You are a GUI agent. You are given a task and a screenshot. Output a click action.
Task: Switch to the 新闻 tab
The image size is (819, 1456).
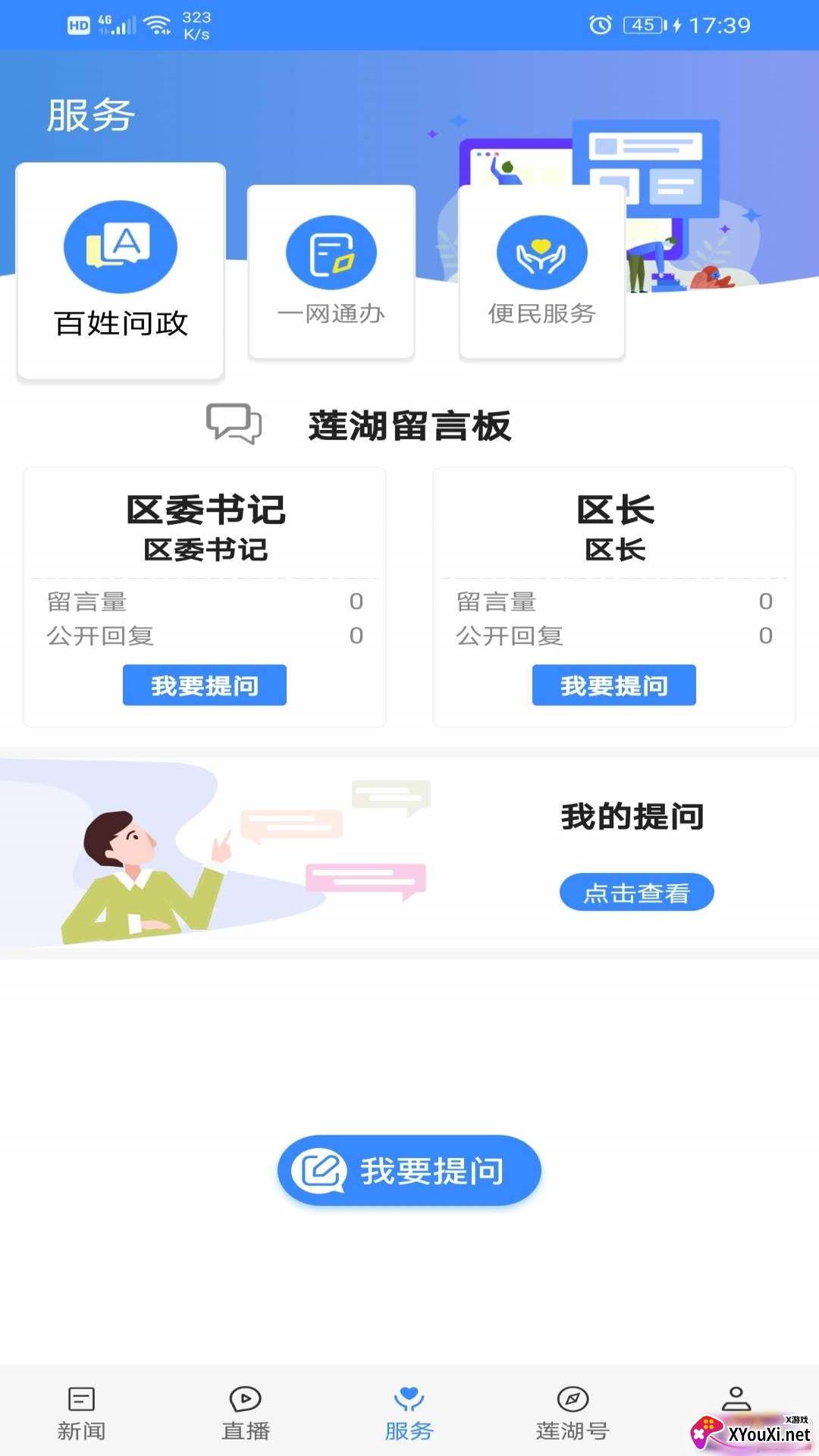point(82,1413)
